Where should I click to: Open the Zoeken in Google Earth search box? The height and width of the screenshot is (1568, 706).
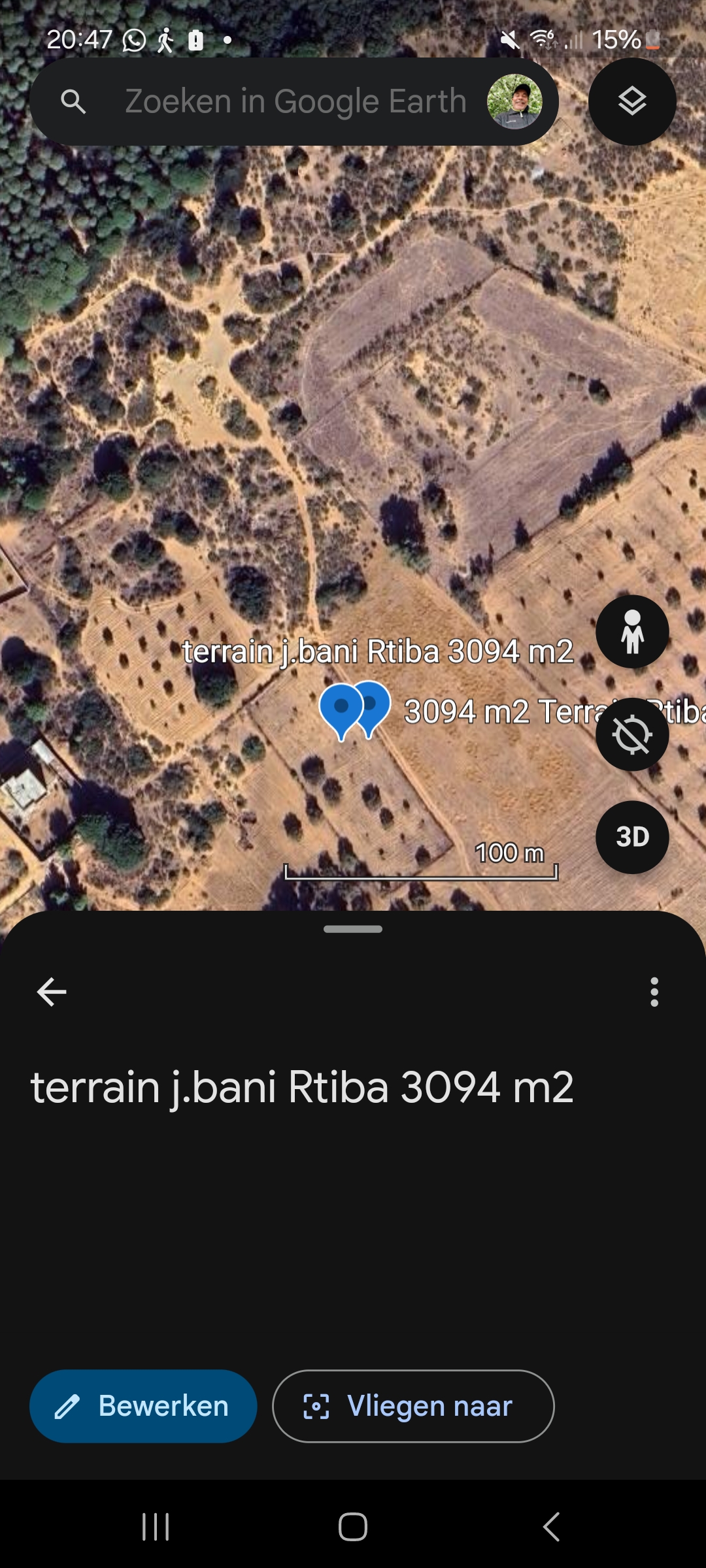294,102
